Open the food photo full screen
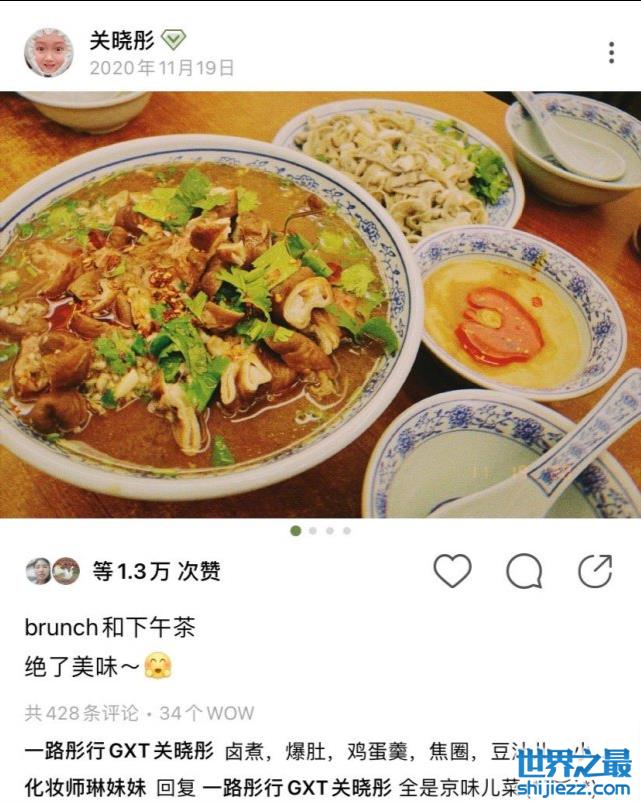641x803 pixels. coord(320,305)
